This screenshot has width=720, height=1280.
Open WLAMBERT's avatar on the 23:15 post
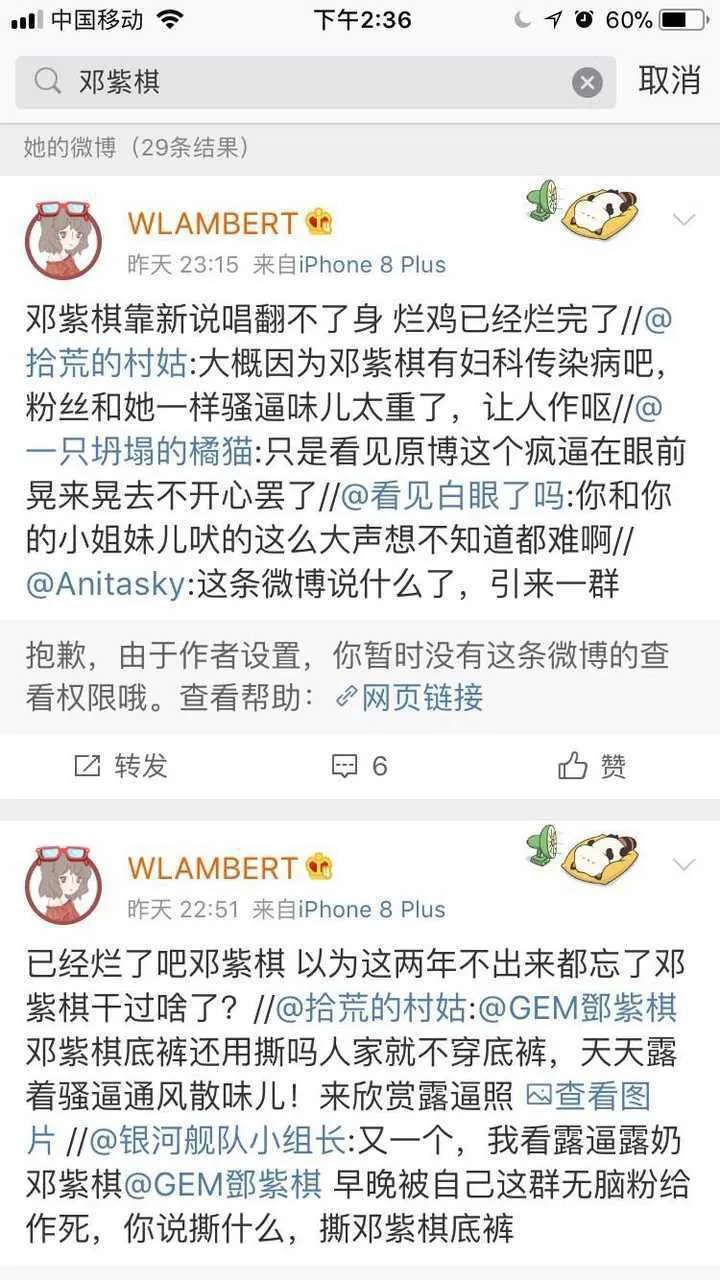63,240
